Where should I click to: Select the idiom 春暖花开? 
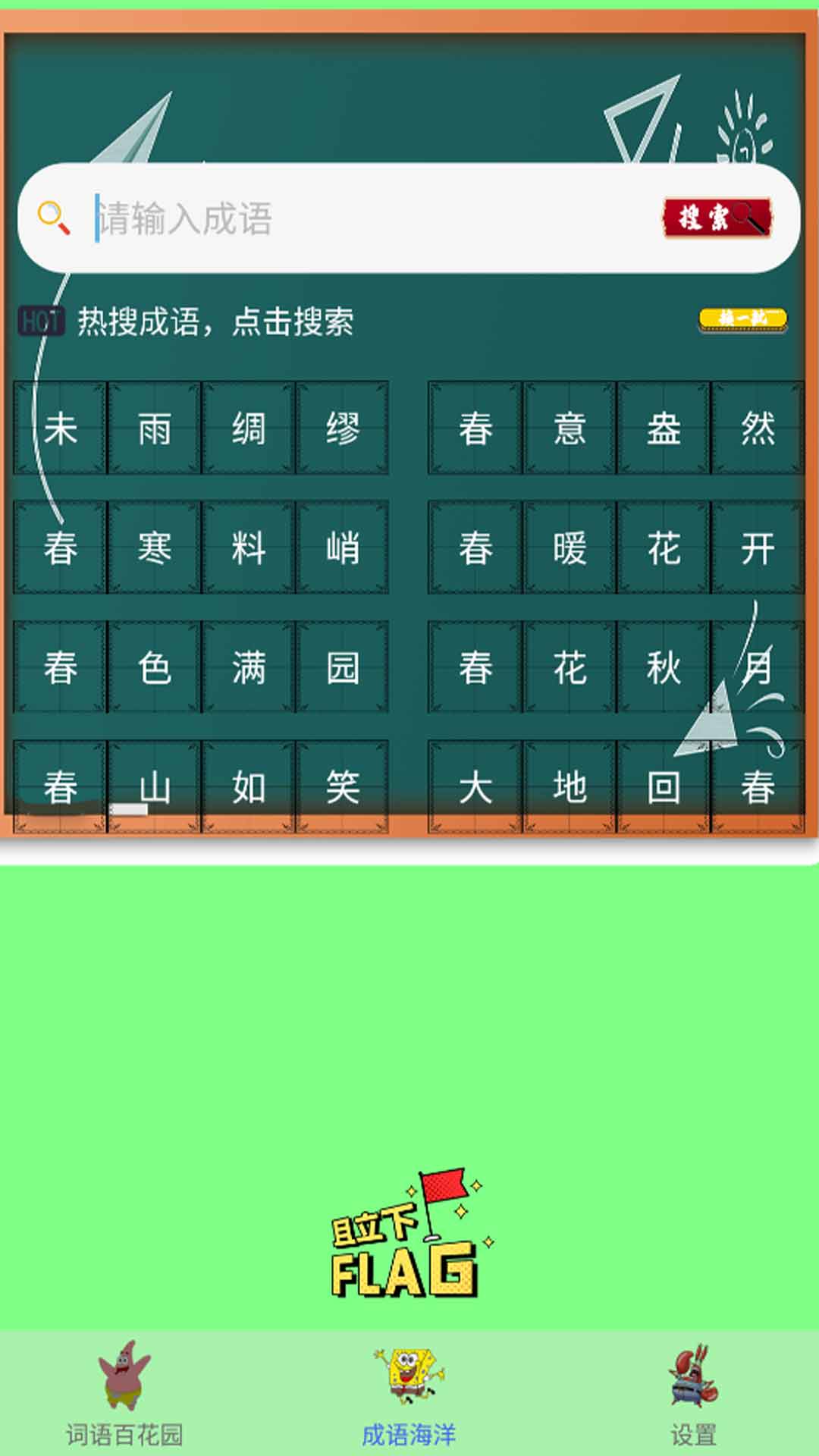point(616,548)
